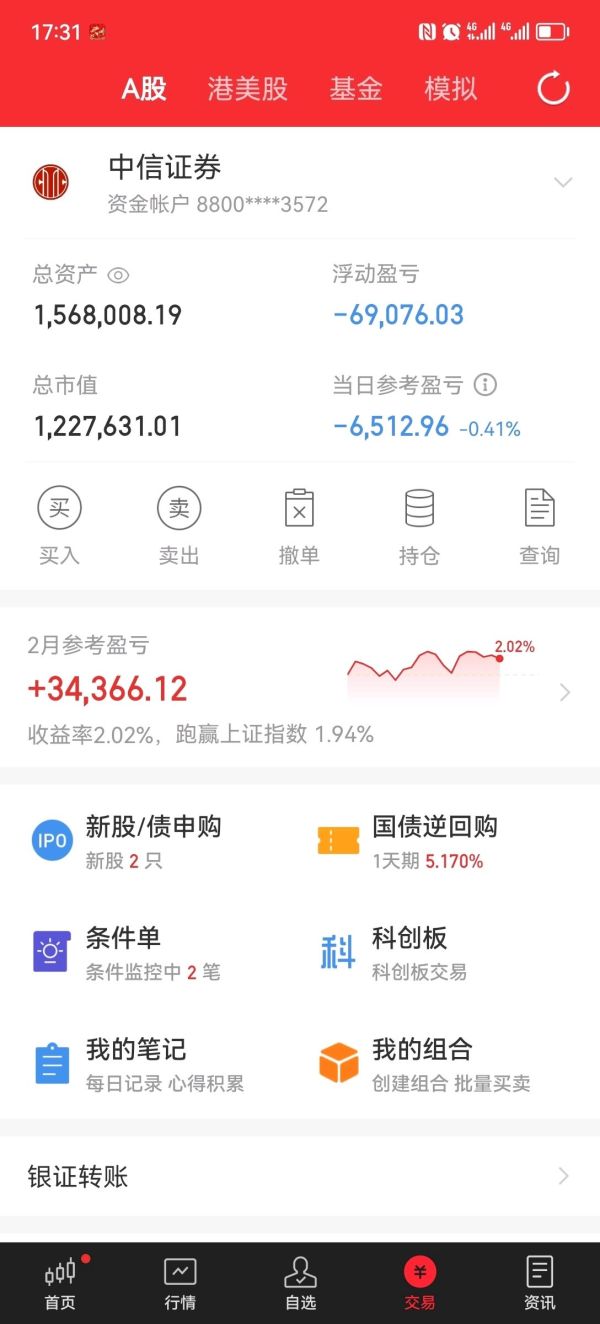This screenshot has height=1324, width=600.
Task: Expand the 中信证券 account dropdown
Action: [563, 182]
